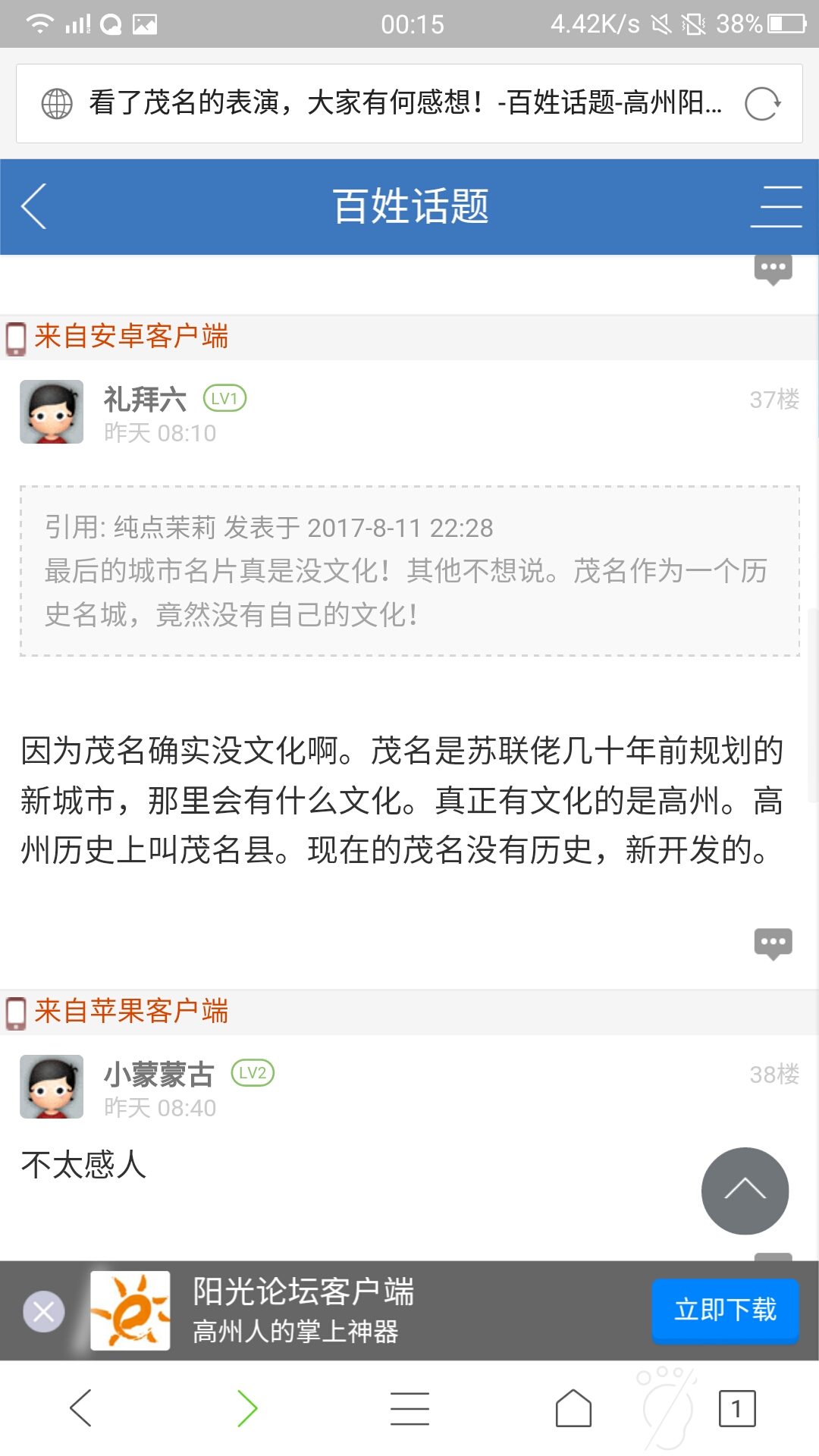Return to the browser home page
819x1456 pixels.
(573, 1408)
